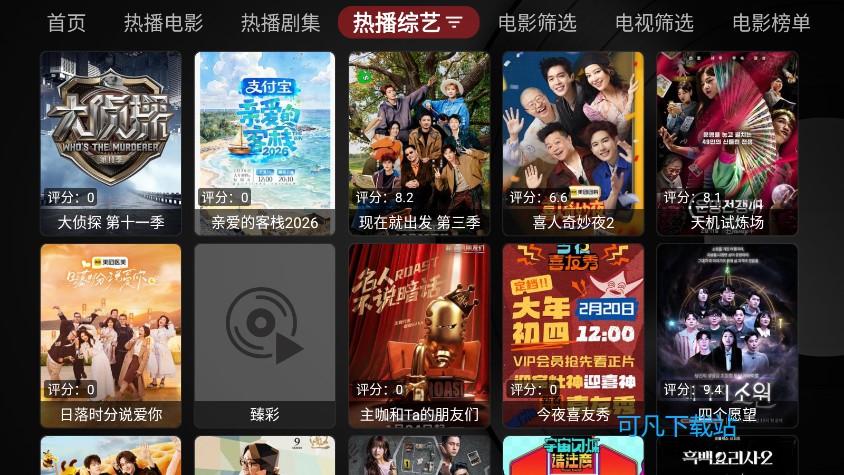Open the 电影榜单 tab
Screen dimensions: 844x475
(771, 22)
